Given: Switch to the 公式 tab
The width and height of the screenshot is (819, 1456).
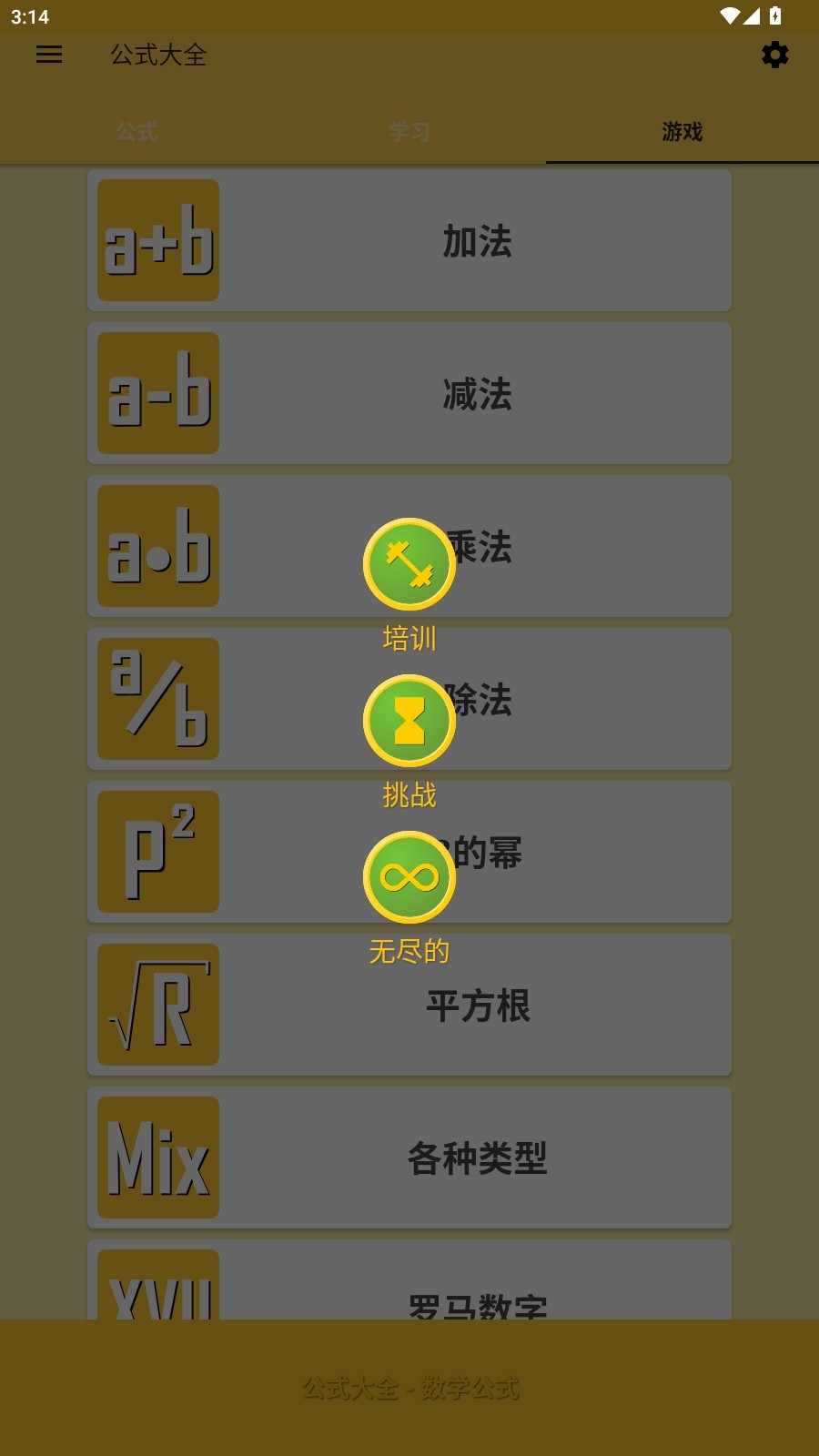Looking at the screenshot, I should tap(136, 132).
